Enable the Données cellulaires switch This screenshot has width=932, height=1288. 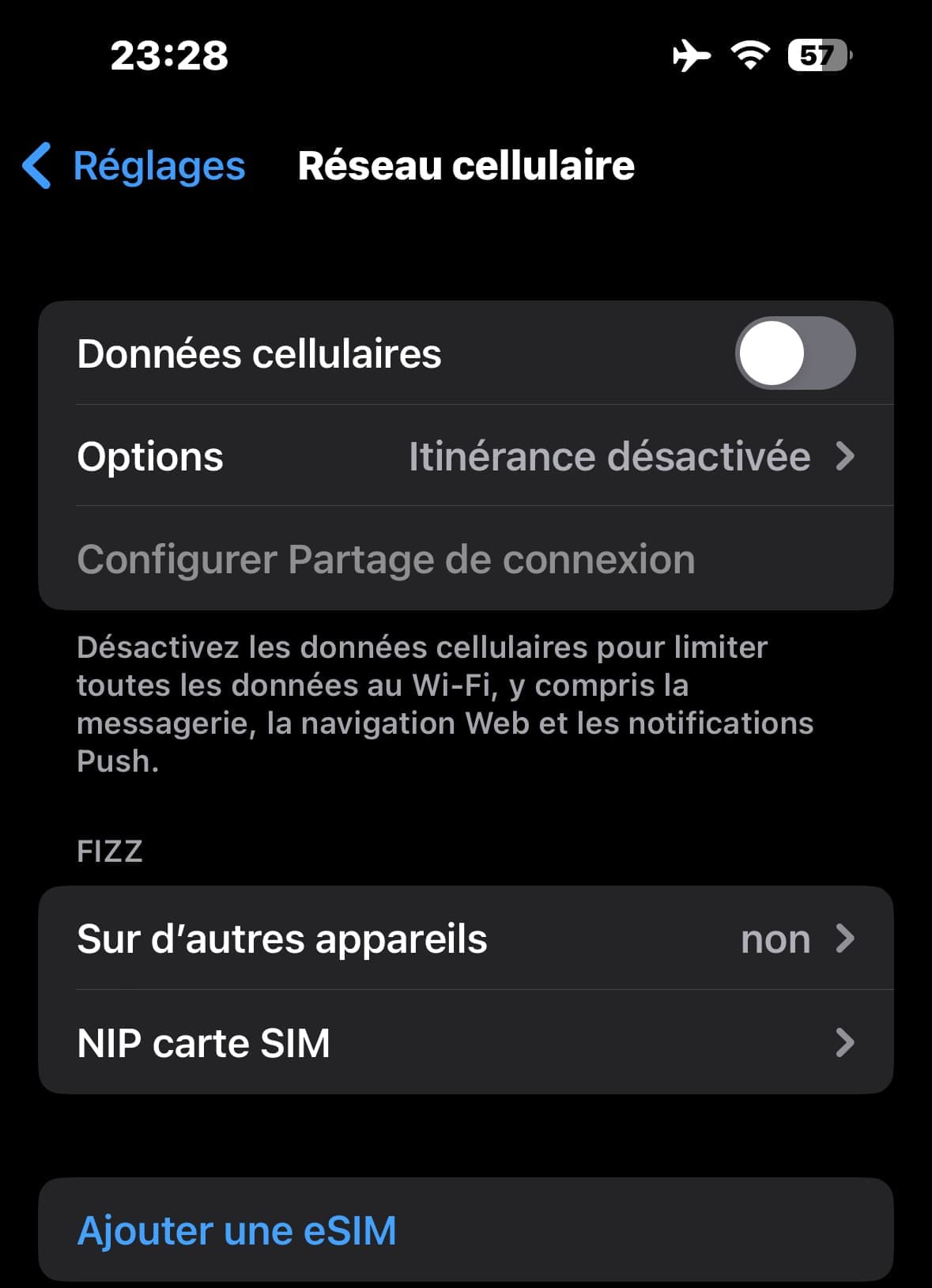coord(794,353)
